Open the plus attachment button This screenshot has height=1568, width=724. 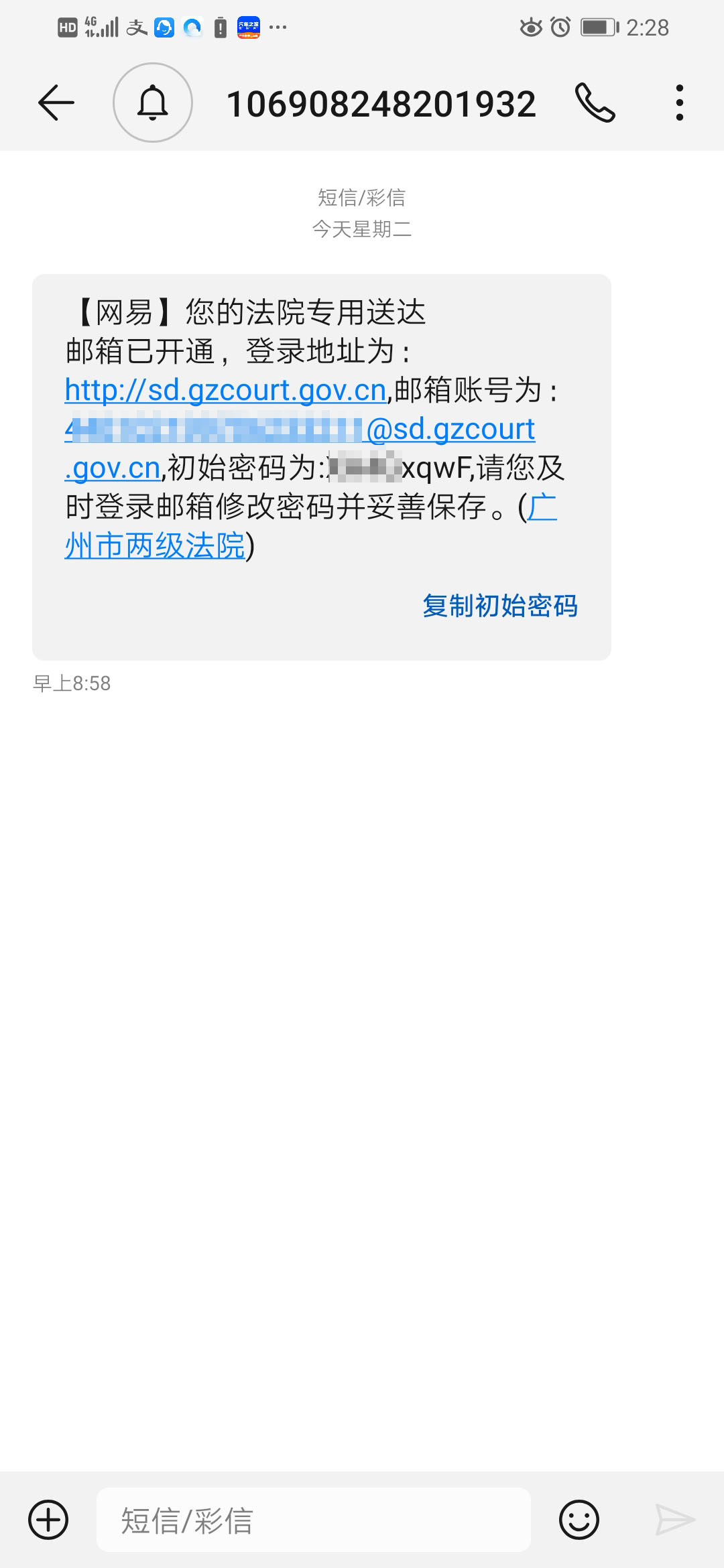click(48, 1520)
